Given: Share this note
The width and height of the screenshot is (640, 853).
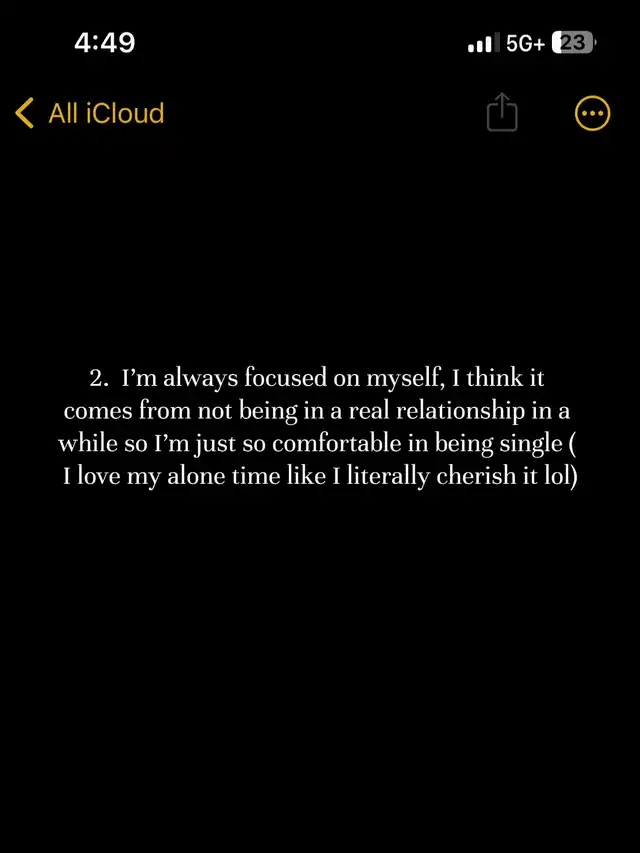Looking at the screenshot, I should tap(502, 113).
